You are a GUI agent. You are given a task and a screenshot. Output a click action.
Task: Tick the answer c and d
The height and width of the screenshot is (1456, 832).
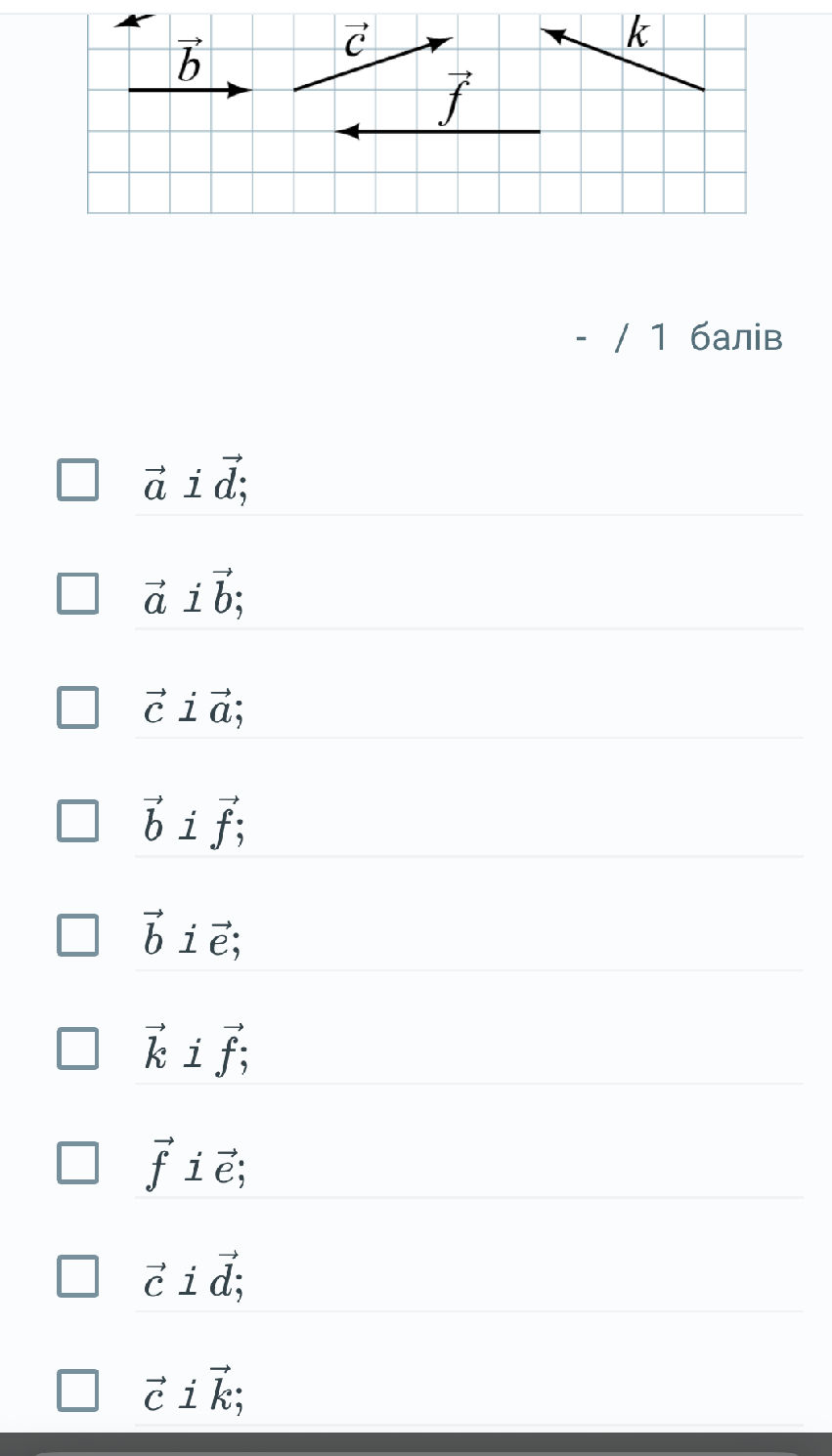click(78, 1275)
